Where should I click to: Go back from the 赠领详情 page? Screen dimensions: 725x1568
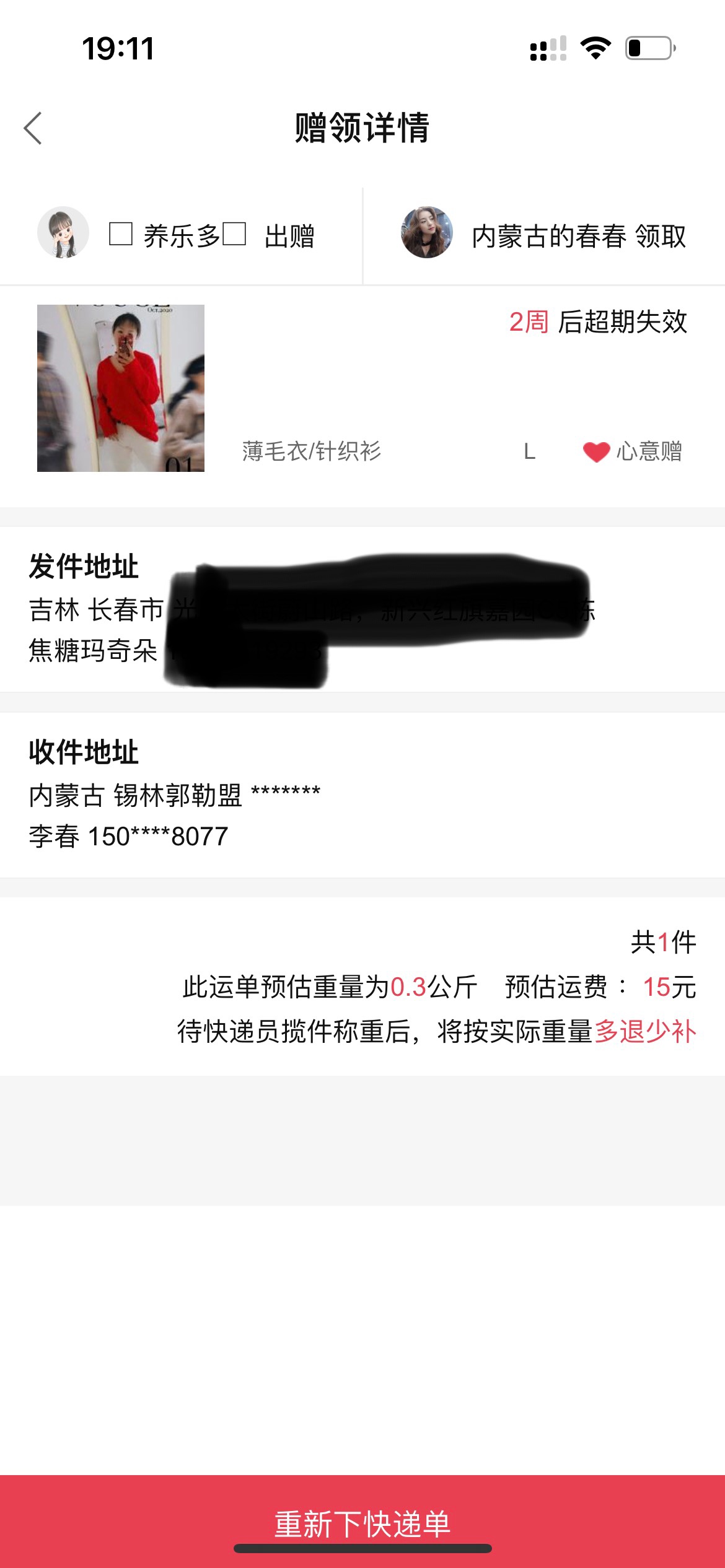point(33,128)
